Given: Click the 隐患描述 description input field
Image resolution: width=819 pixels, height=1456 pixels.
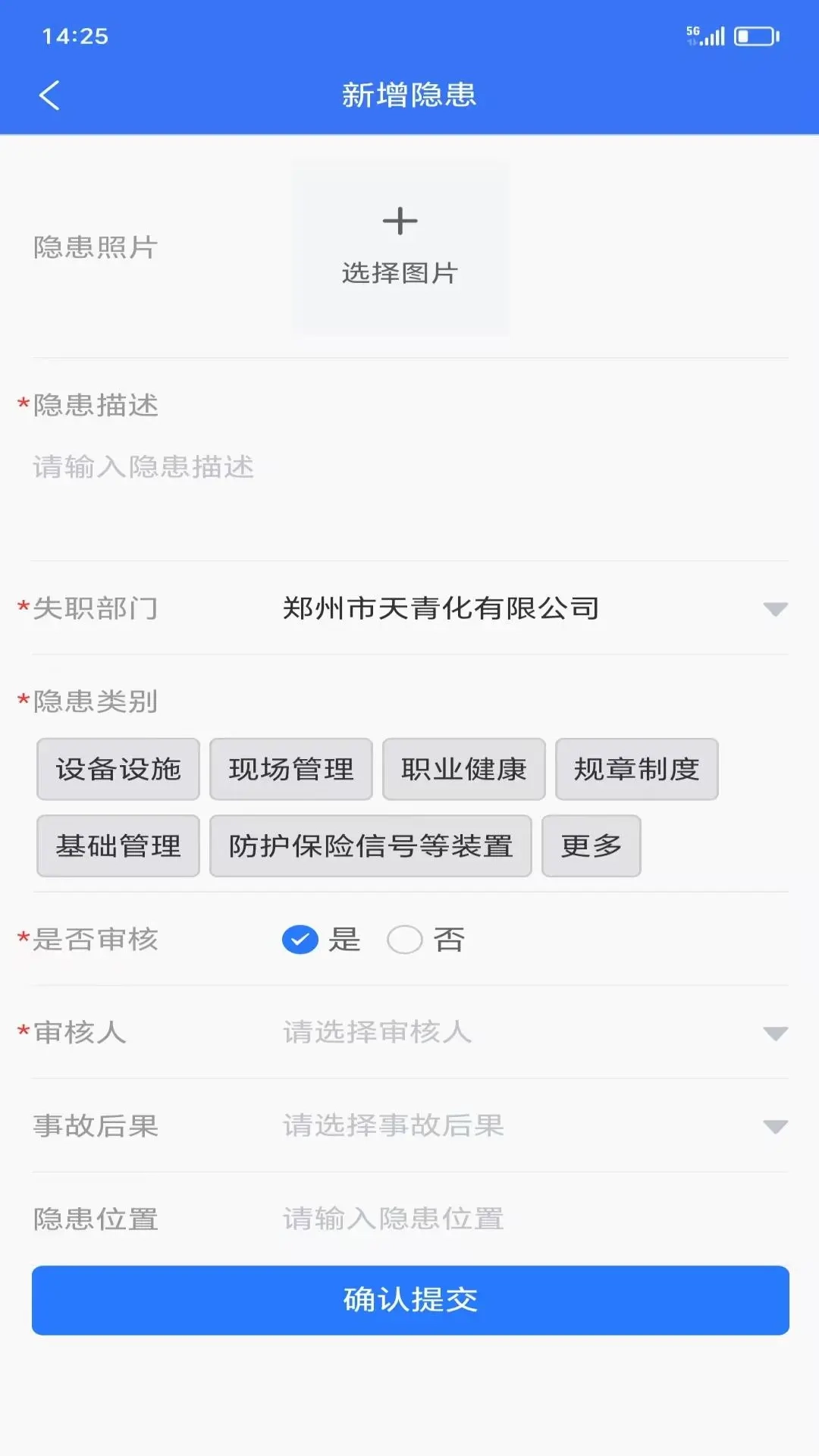Looking at the screenshot, I should coord(303,469).
